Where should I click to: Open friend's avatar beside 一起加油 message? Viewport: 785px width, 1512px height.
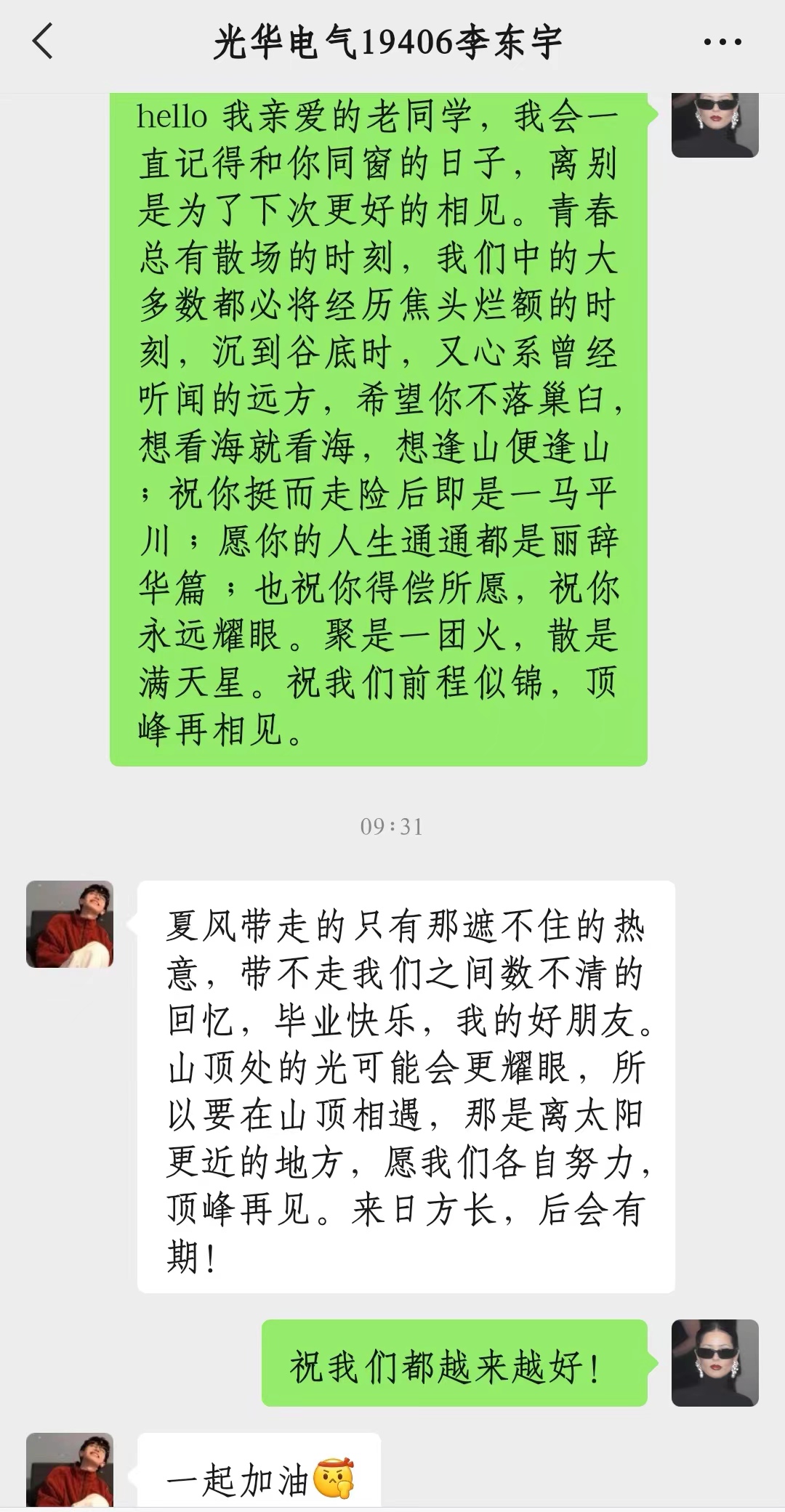(70, 1471)
